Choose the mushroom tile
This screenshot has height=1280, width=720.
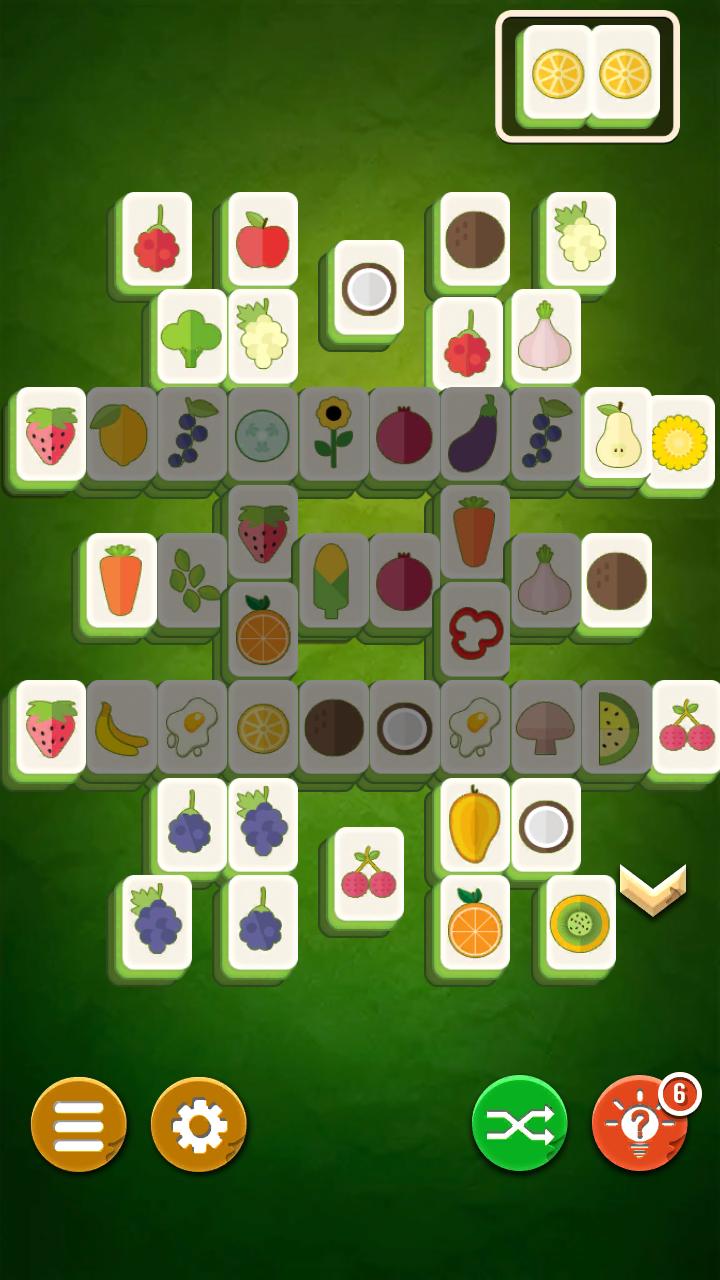(x=546, y=728)
